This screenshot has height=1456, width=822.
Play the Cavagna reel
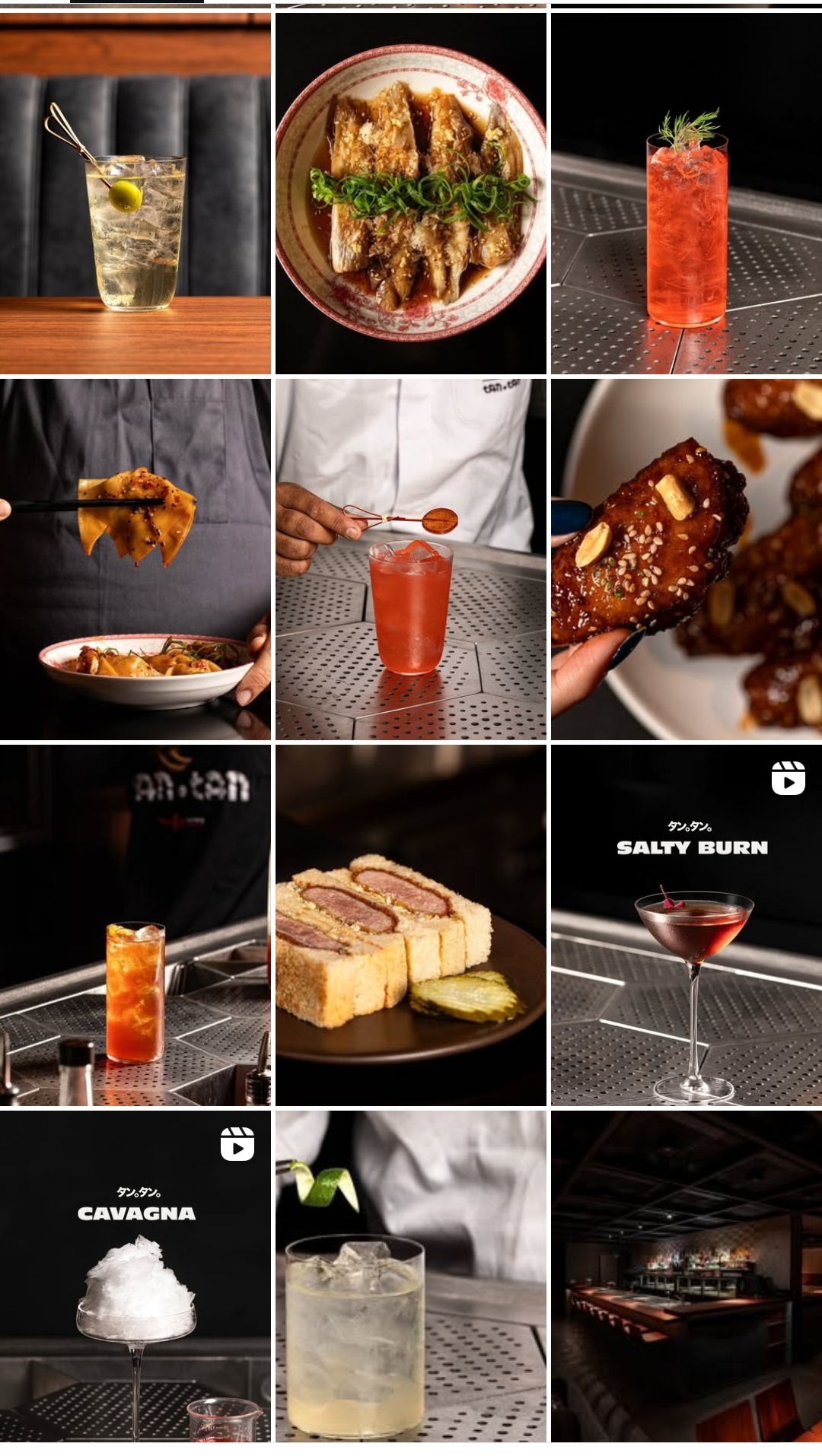click(x=135, y=1276)
